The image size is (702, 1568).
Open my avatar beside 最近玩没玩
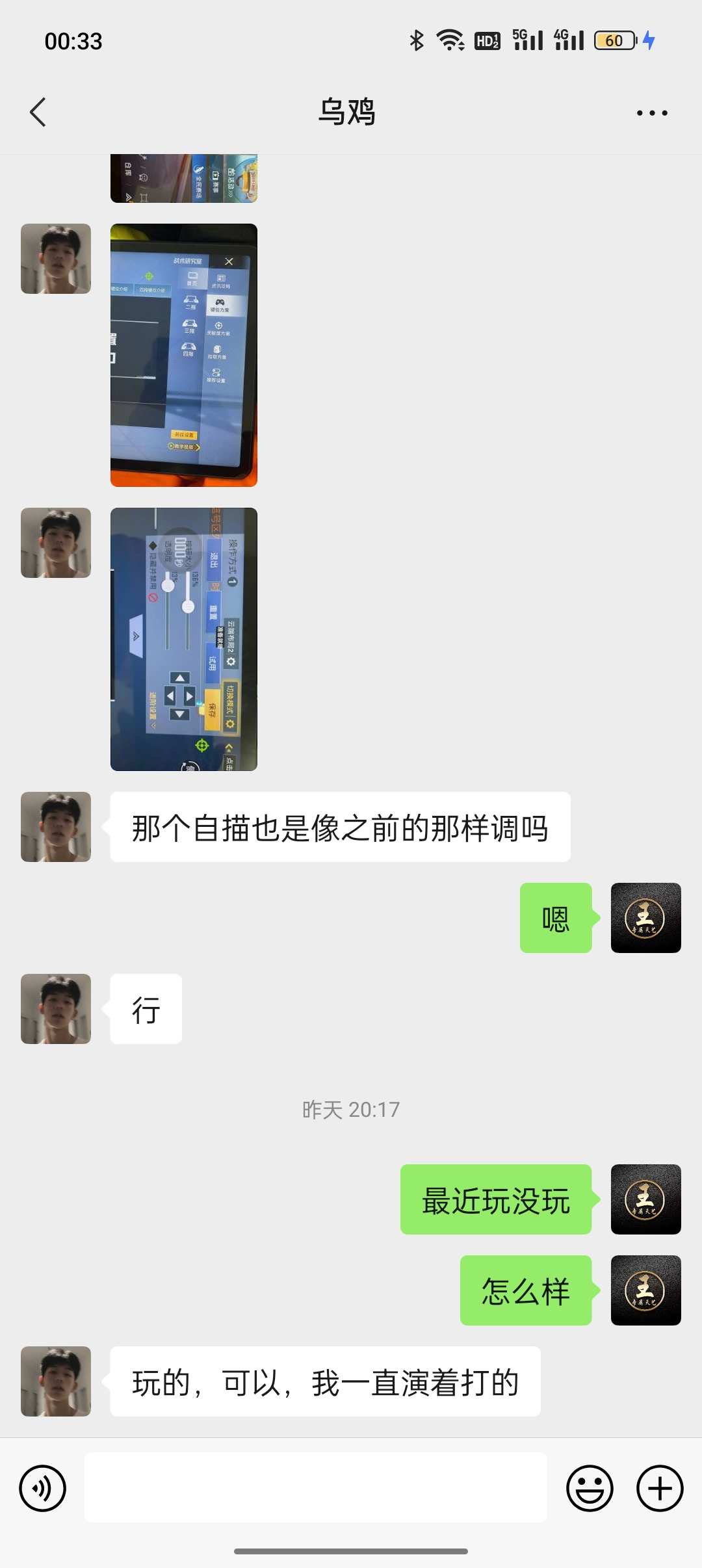(x=645, y=1199)
